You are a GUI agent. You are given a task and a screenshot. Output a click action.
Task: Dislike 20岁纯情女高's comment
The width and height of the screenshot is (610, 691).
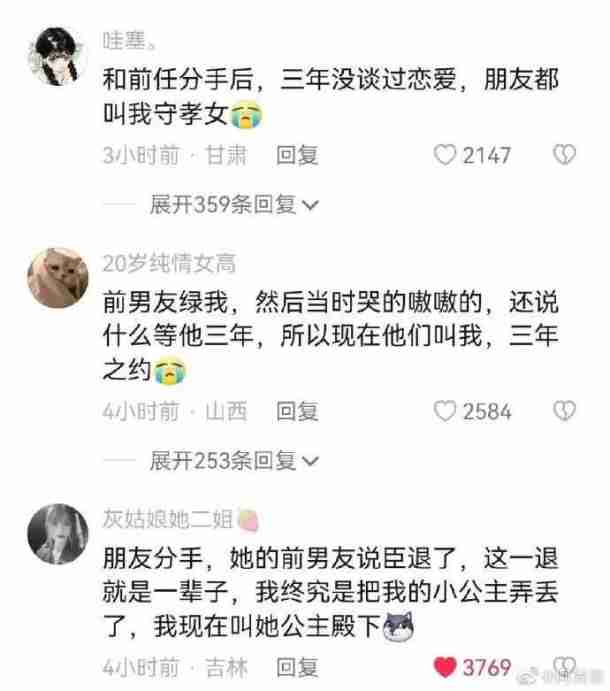(565, 411)
